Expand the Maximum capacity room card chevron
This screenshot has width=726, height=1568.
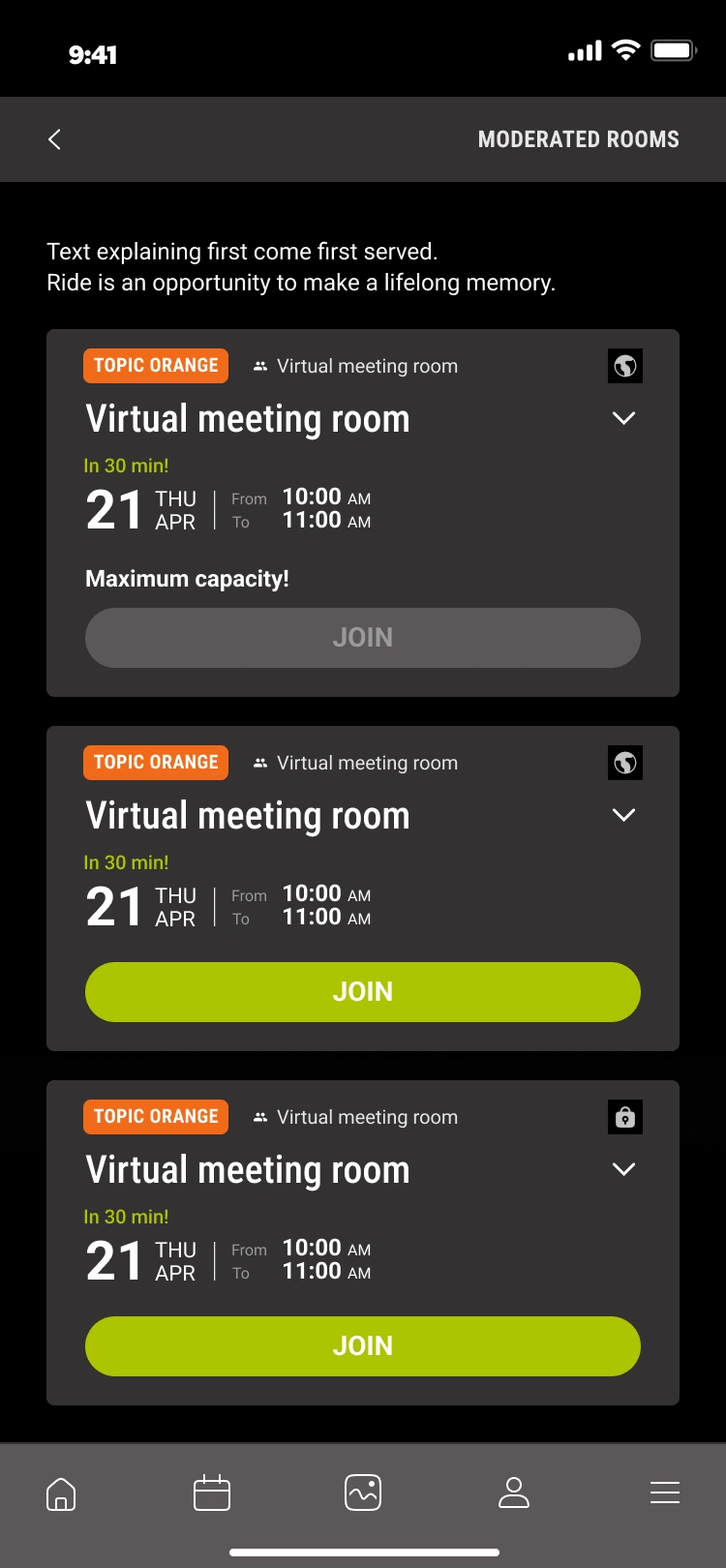tap(624, 418)
